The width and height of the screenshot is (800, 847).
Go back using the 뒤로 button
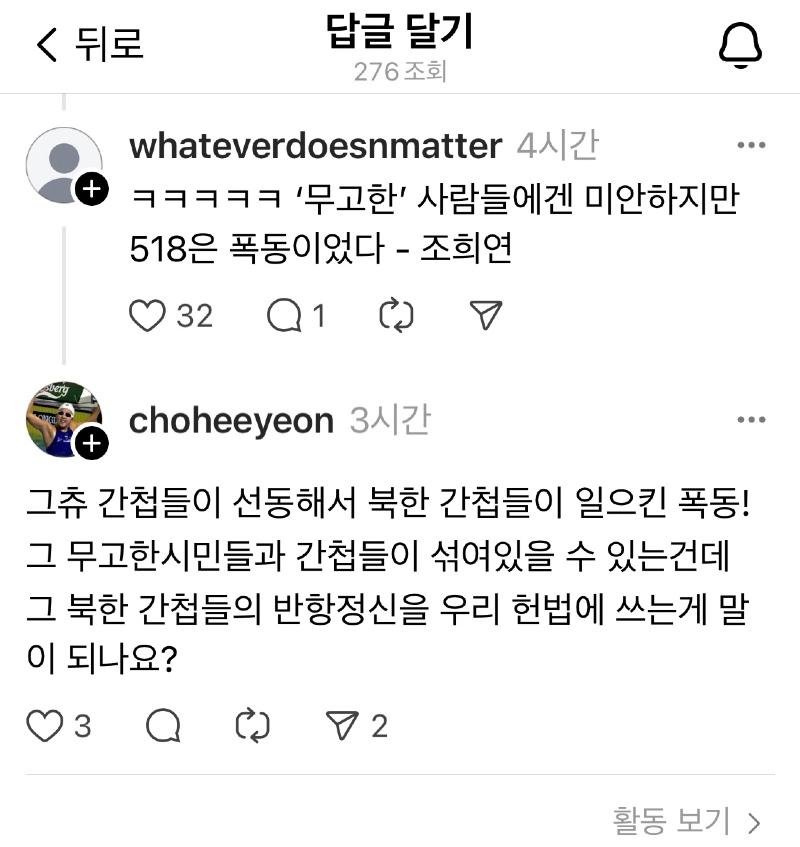pos(90,44)
